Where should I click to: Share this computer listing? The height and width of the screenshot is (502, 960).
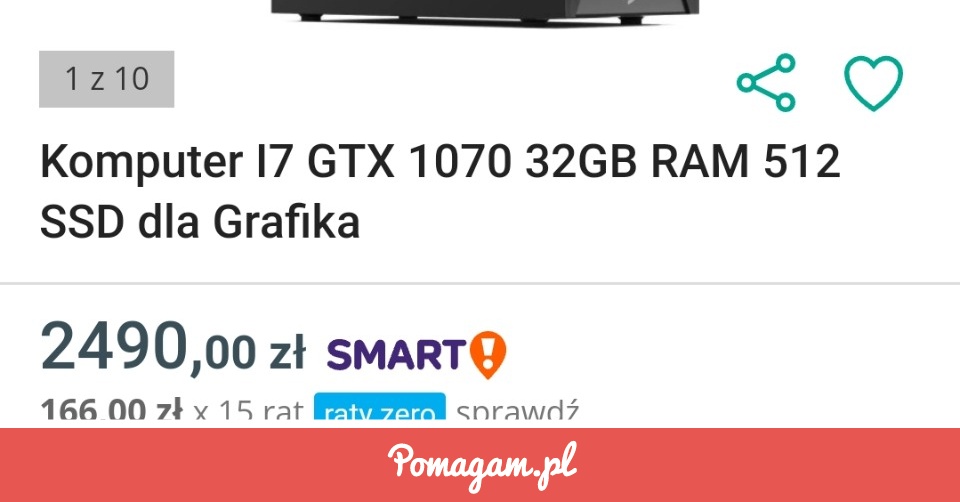point(766,82)
